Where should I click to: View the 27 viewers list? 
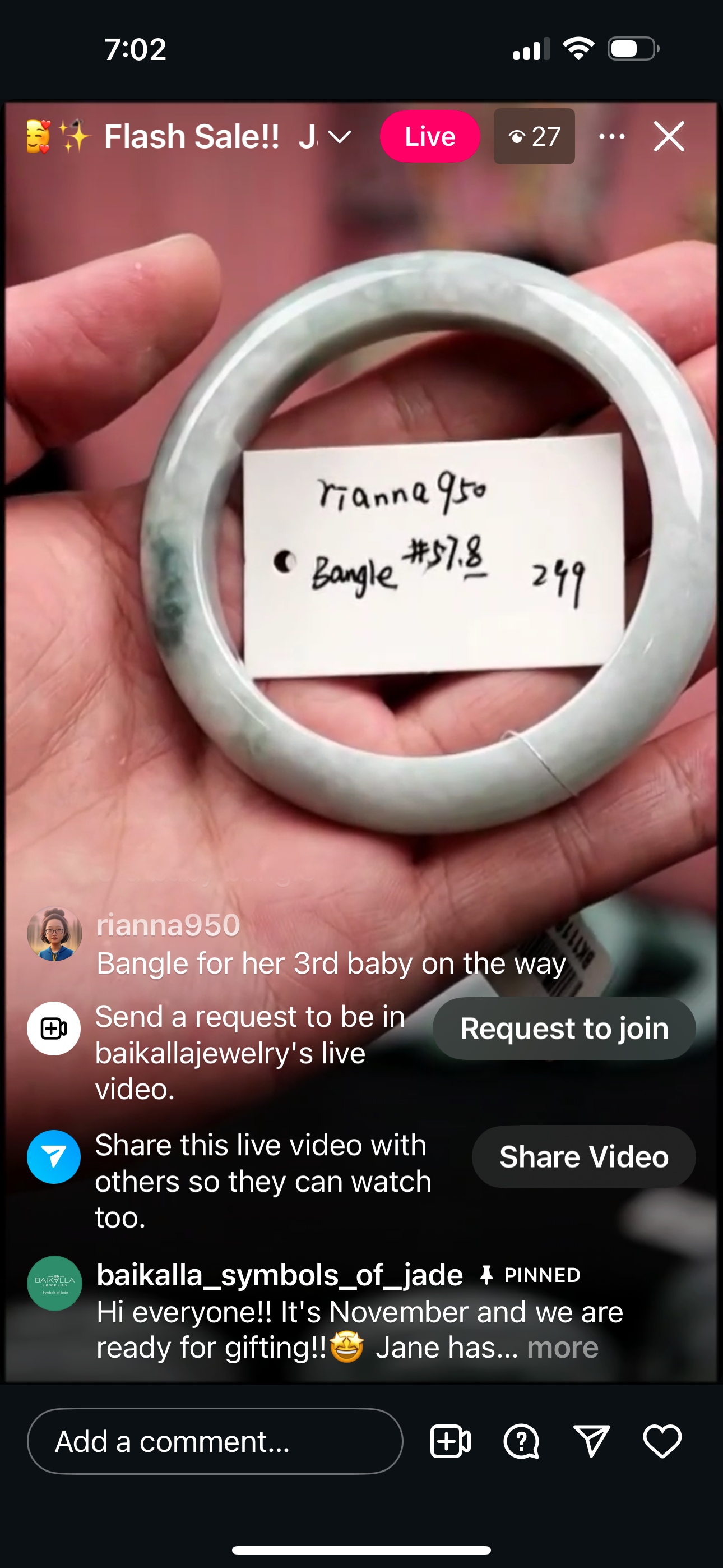[534, 136]
